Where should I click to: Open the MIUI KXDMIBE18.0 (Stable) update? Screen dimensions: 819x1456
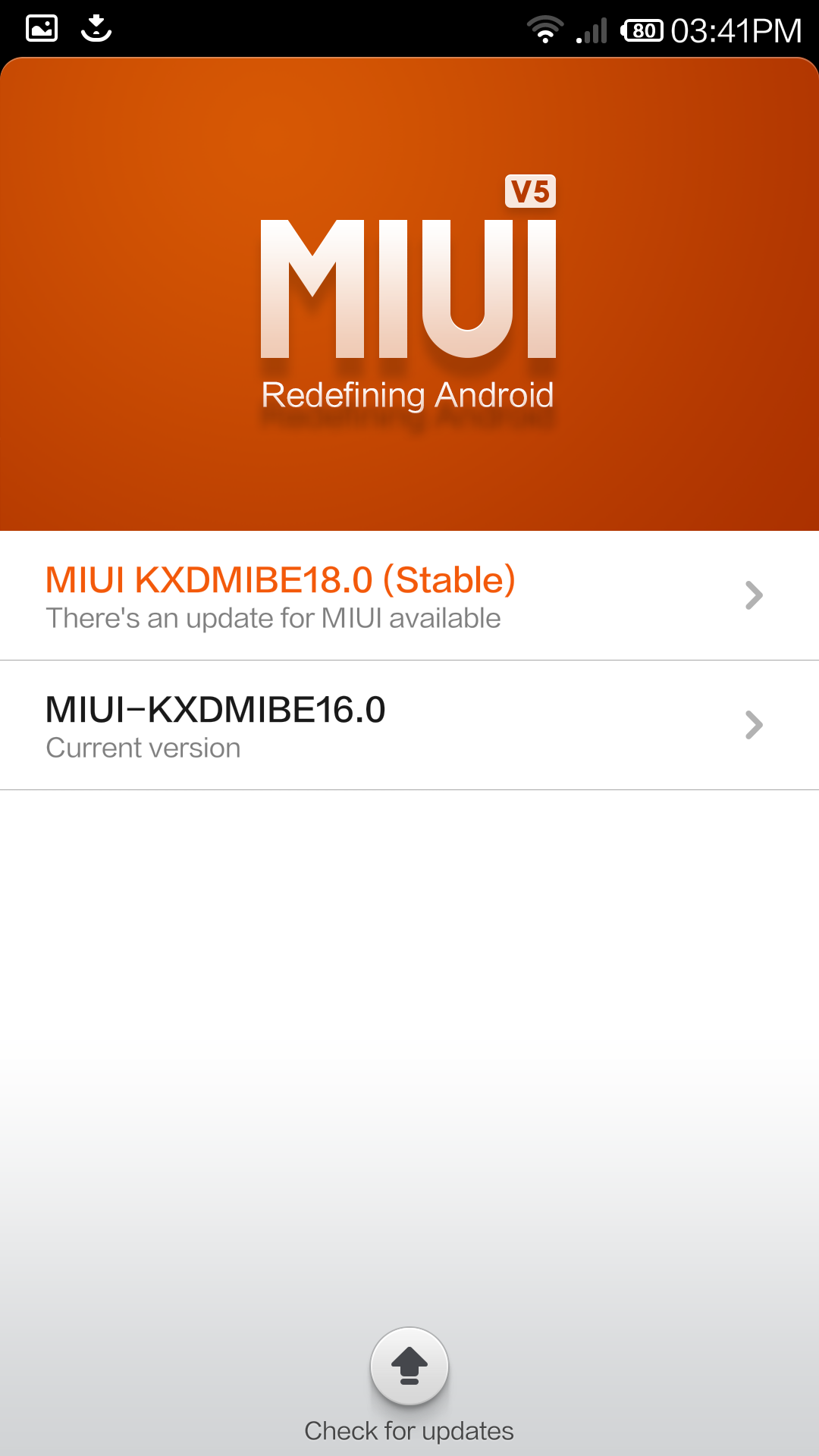coord(409,595)
